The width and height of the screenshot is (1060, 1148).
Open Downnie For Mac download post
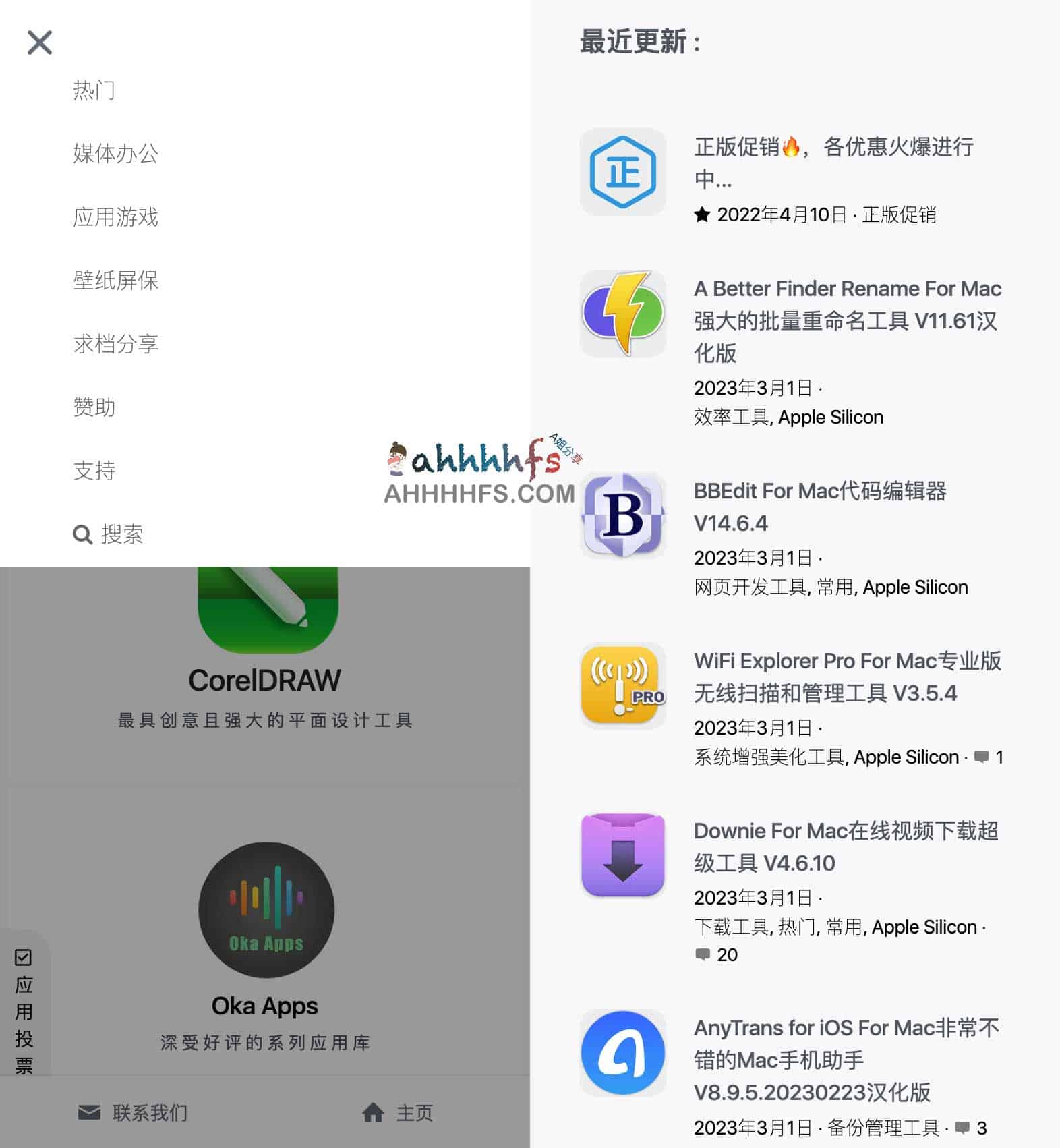[x=846, y=846]
